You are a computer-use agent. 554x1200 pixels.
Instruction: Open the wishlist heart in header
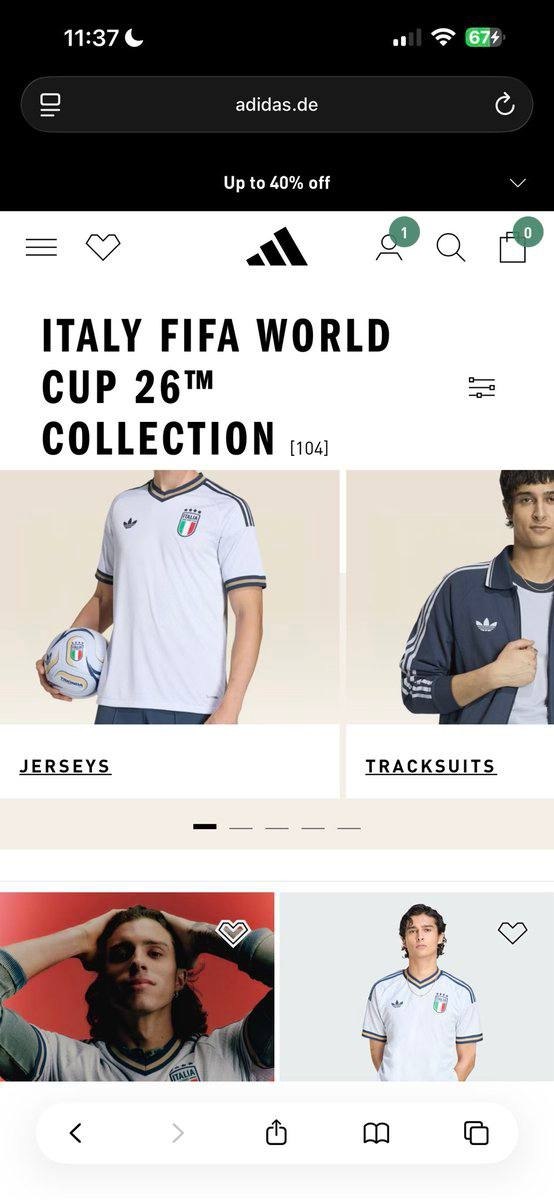point(103,247)
